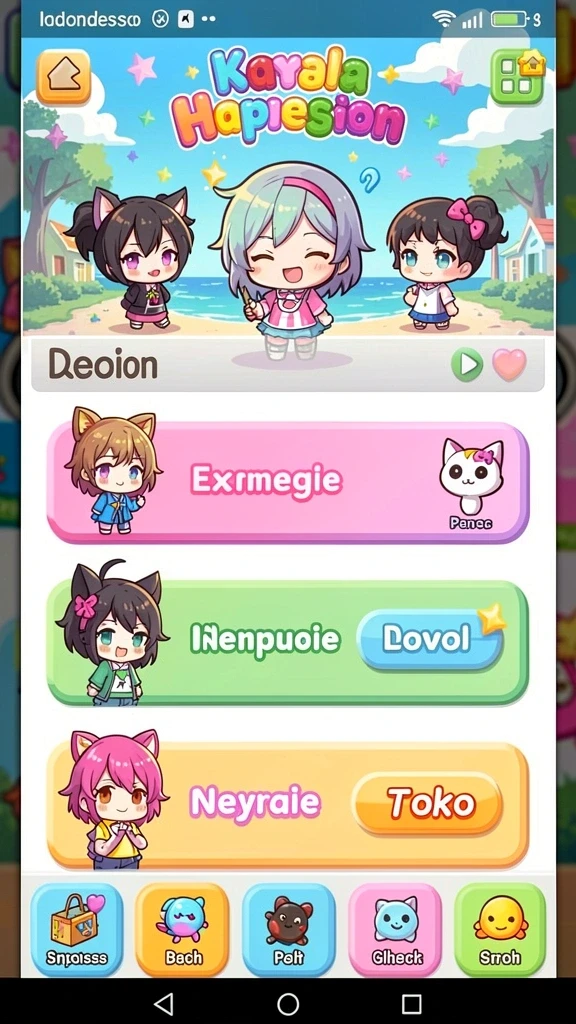Switch to the Bach tab

point(182,929)
